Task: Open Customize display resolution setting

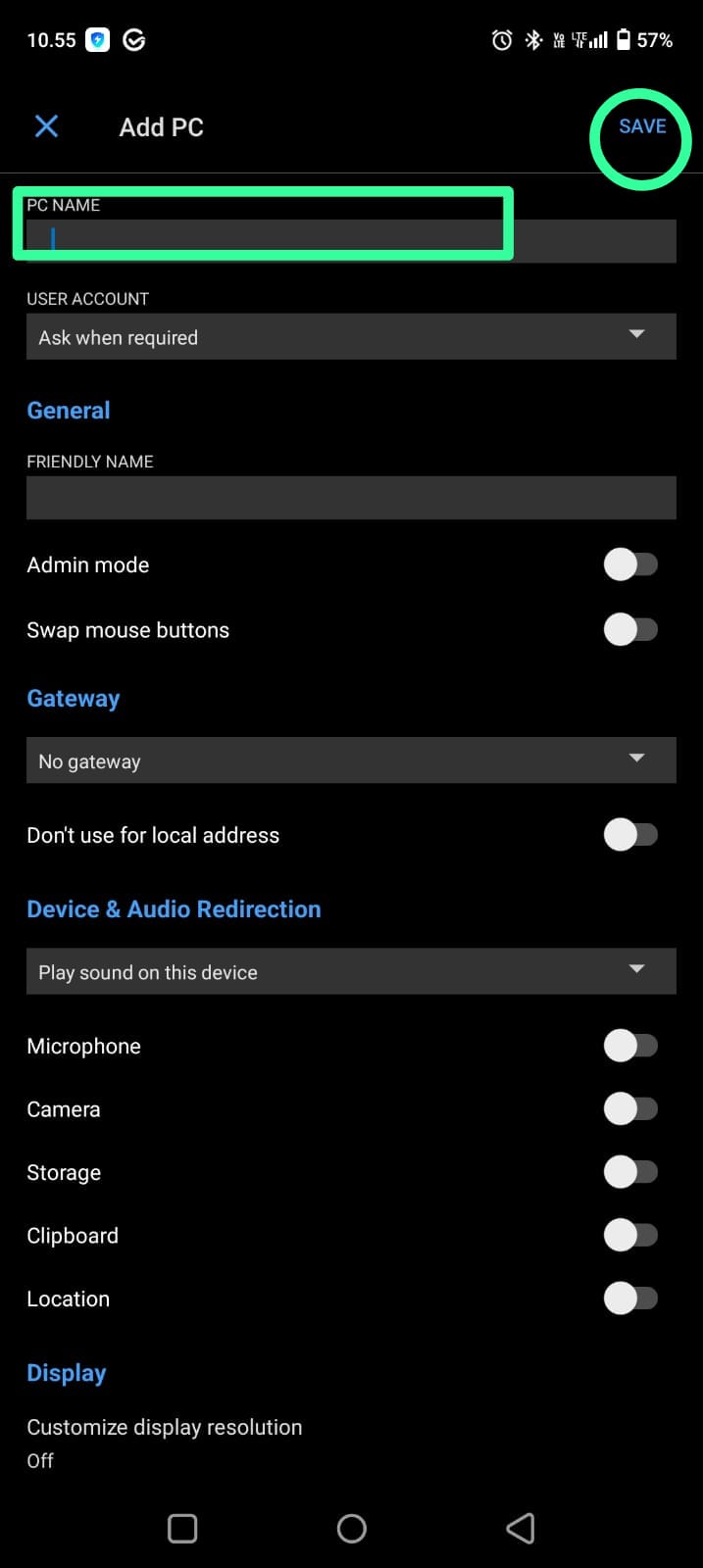Action: (x=165, y=1441)
